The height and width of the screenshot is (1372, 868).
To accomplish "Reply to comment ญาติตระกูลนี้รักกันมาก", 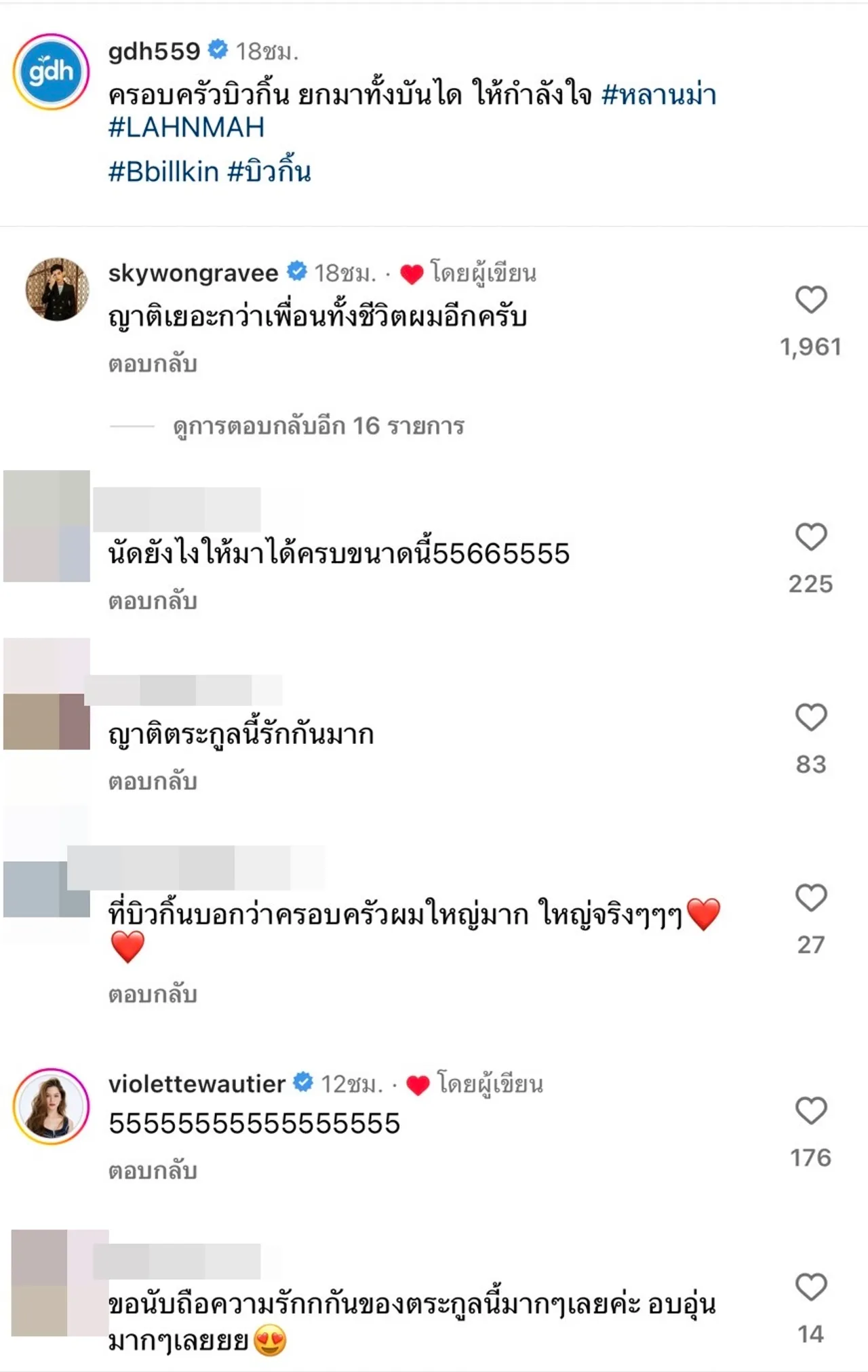I will pyautogui.click(x=153, y=782).
